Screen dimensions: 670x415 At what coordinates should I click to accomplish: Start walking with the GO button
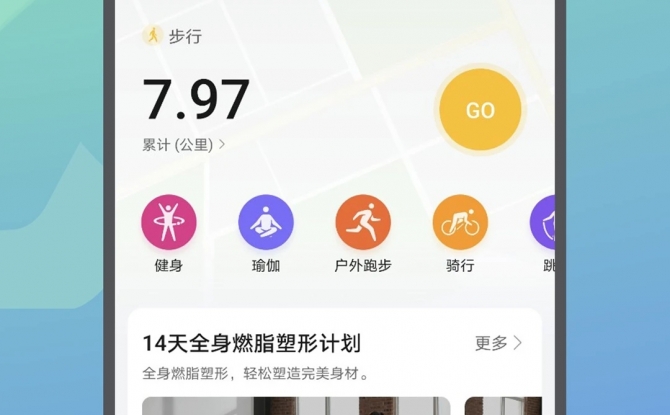coord(480,110)
